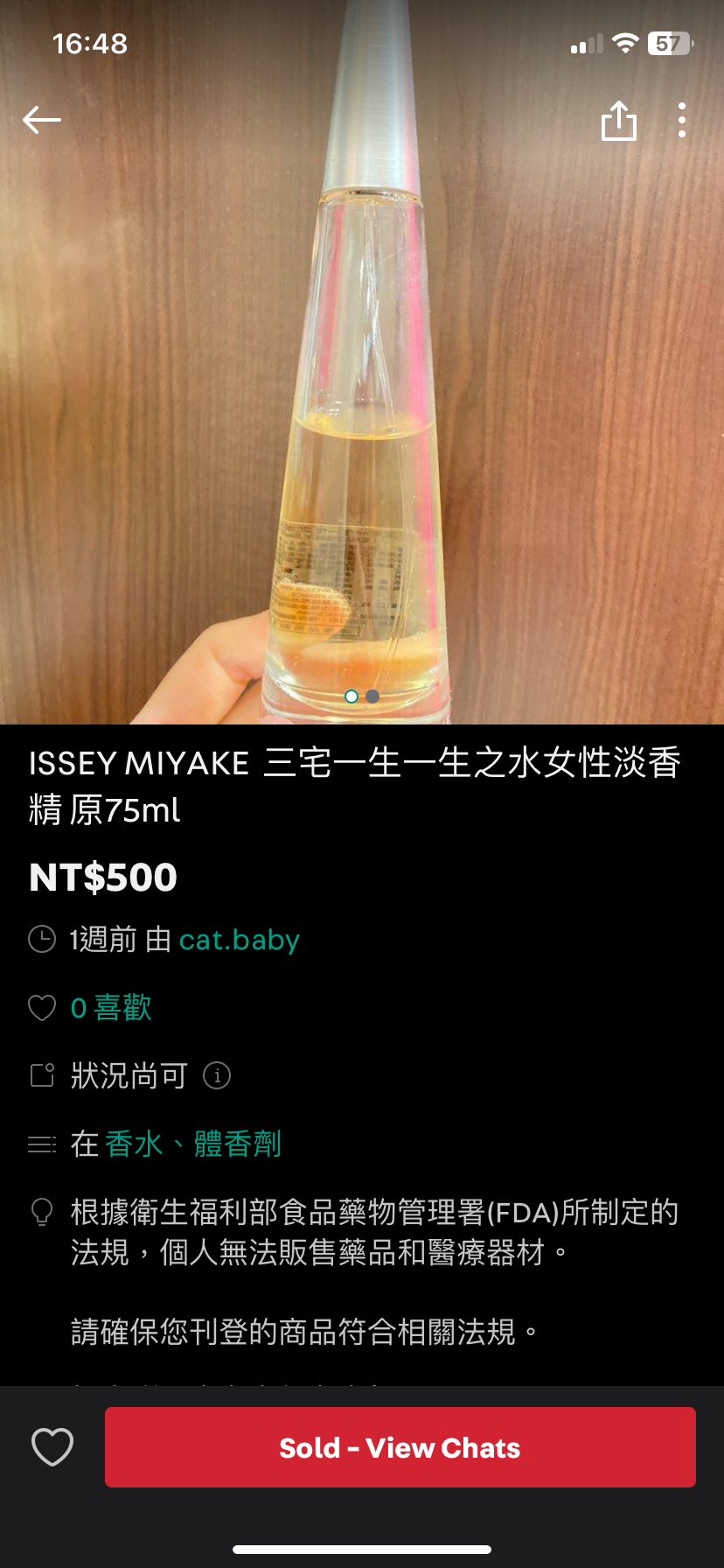Jump to the second photo indicator dot
The height and width of the screenshot is (1568, 724).
[x=373, y=696]
